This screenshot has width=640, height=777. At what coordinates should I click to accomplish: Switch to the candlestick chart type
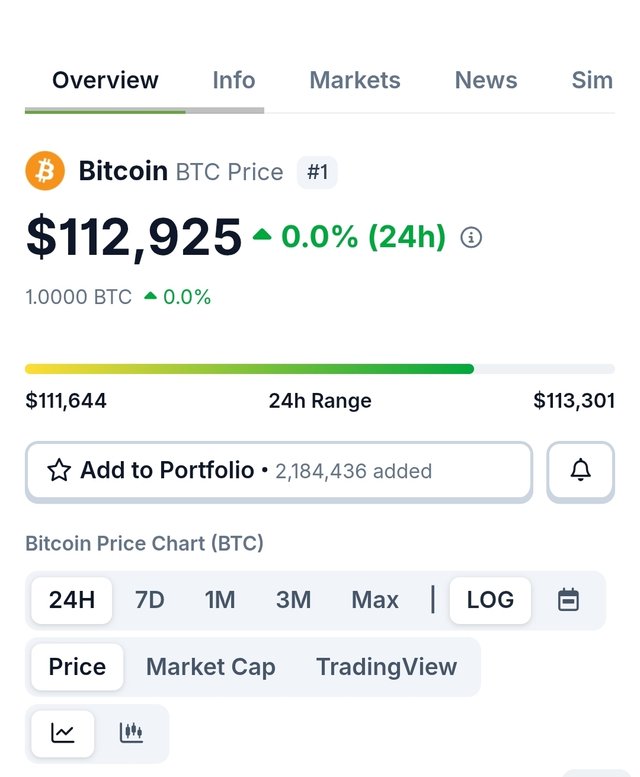pos(131,734)
